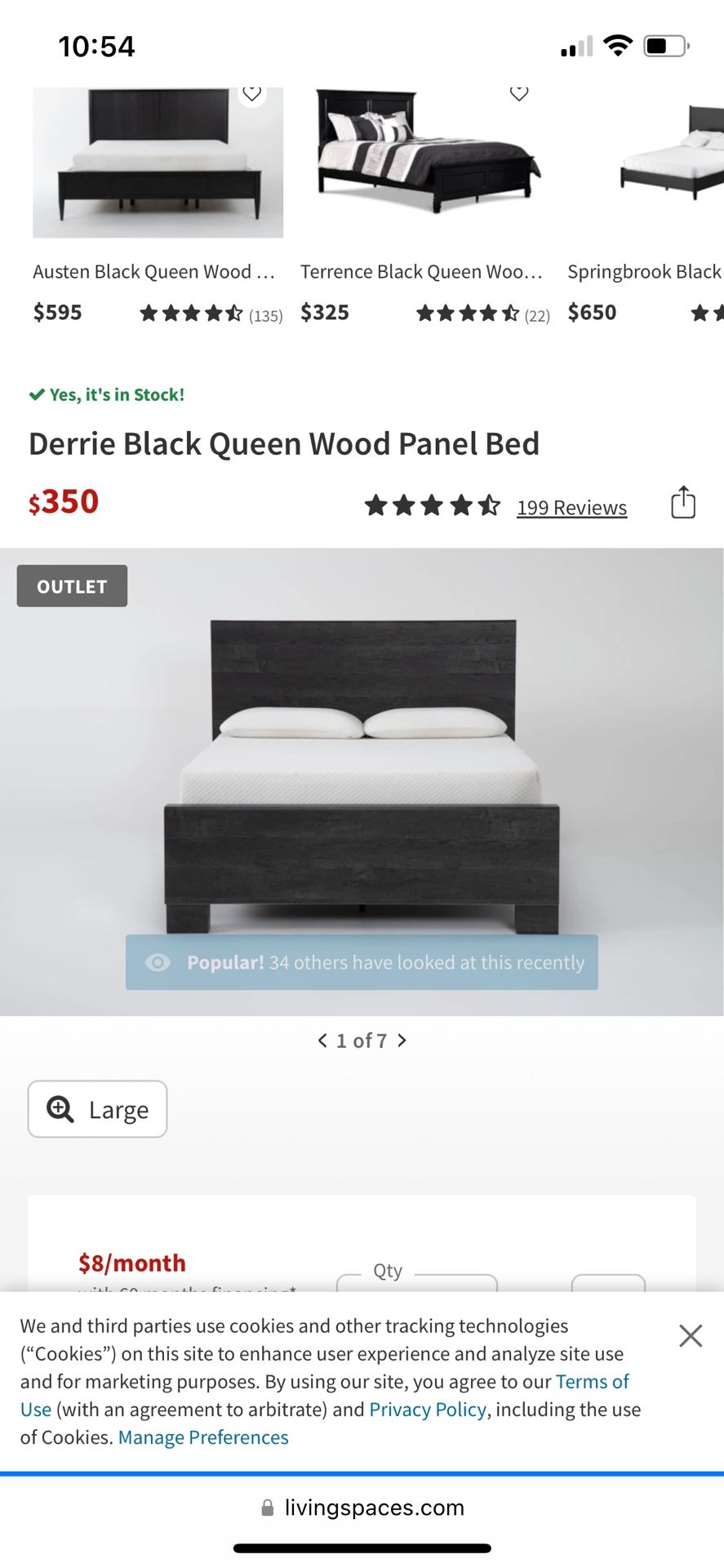
Task: Favorite the Terrence Black Queen bed
Action: 519,94
